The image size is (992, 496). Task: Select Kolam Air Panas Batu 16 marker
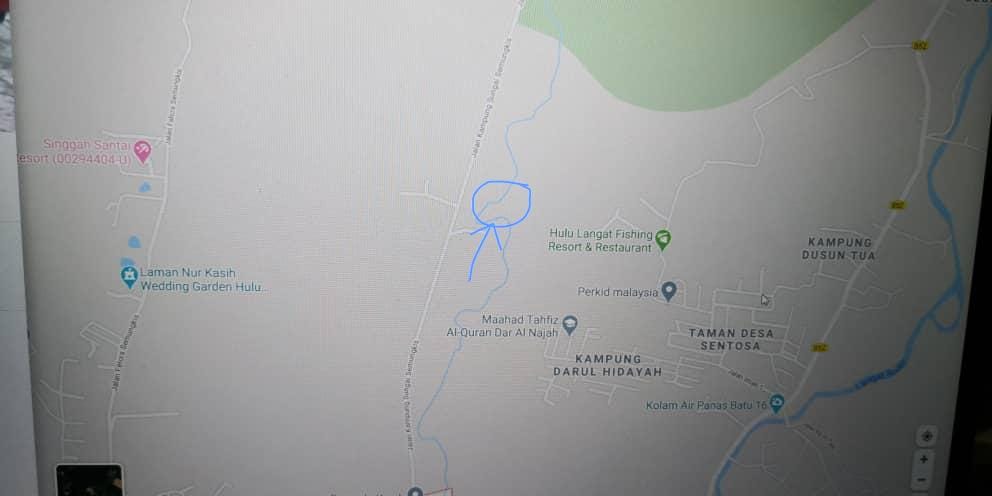777,404
